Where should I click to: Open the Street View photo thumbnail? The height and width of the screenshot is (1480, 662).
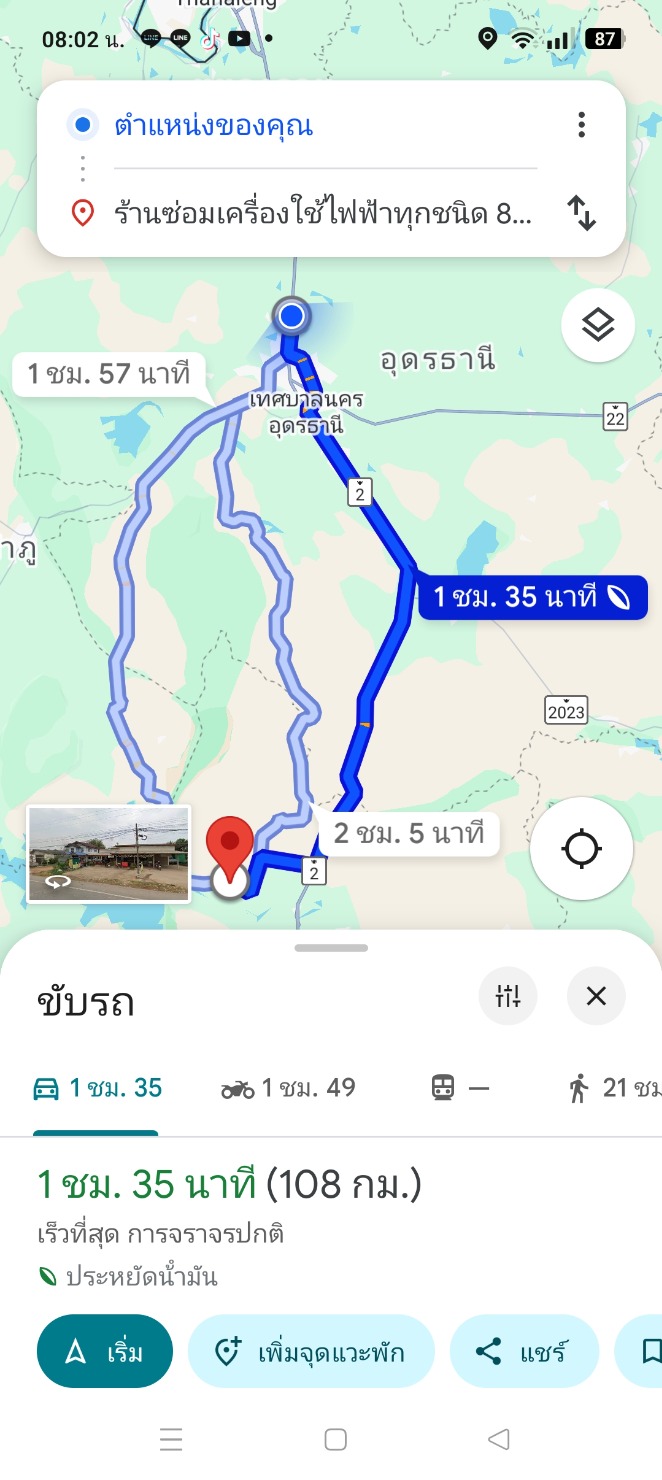click(108, 854)
